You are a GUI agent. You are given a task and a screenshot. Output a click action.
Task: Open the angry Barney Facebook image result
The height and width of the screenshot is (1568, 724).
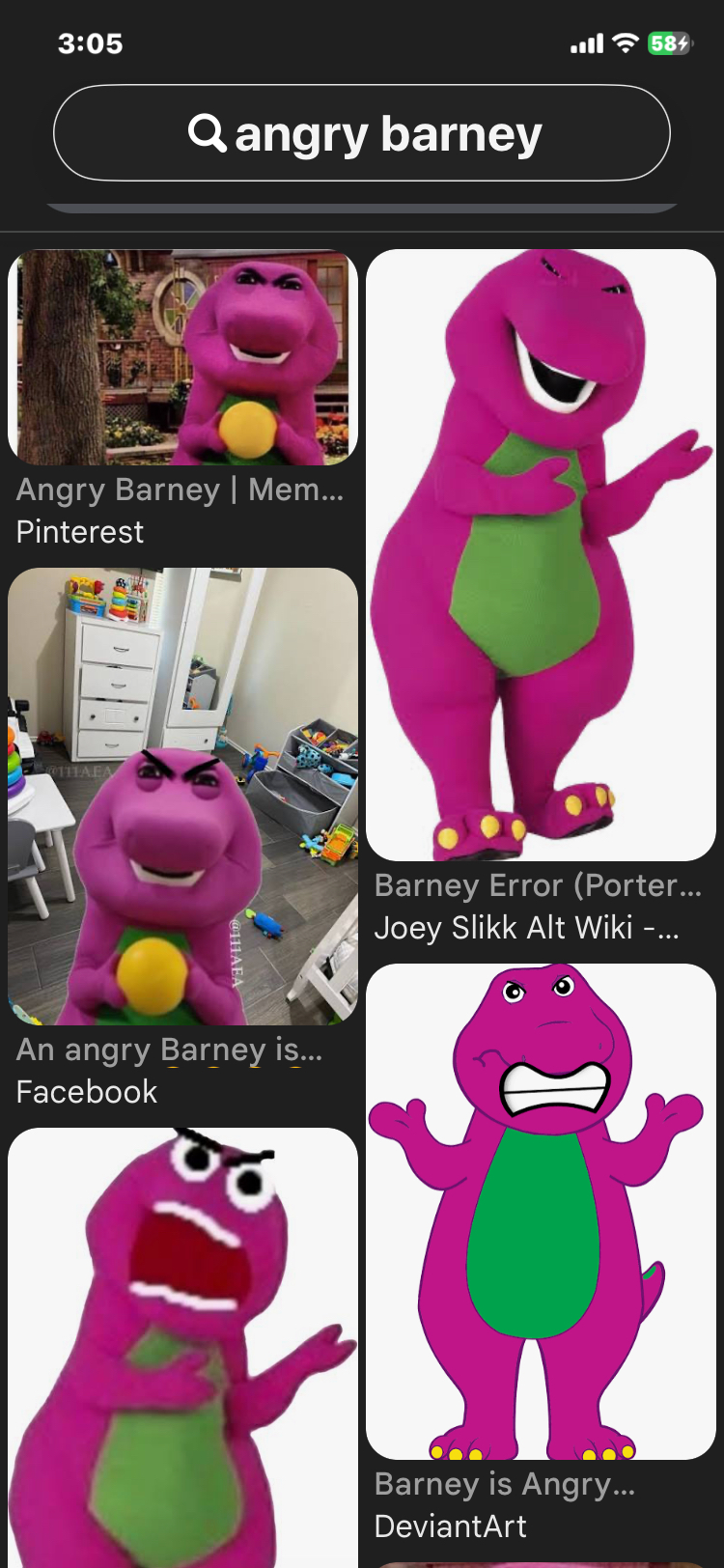[182, 797]
